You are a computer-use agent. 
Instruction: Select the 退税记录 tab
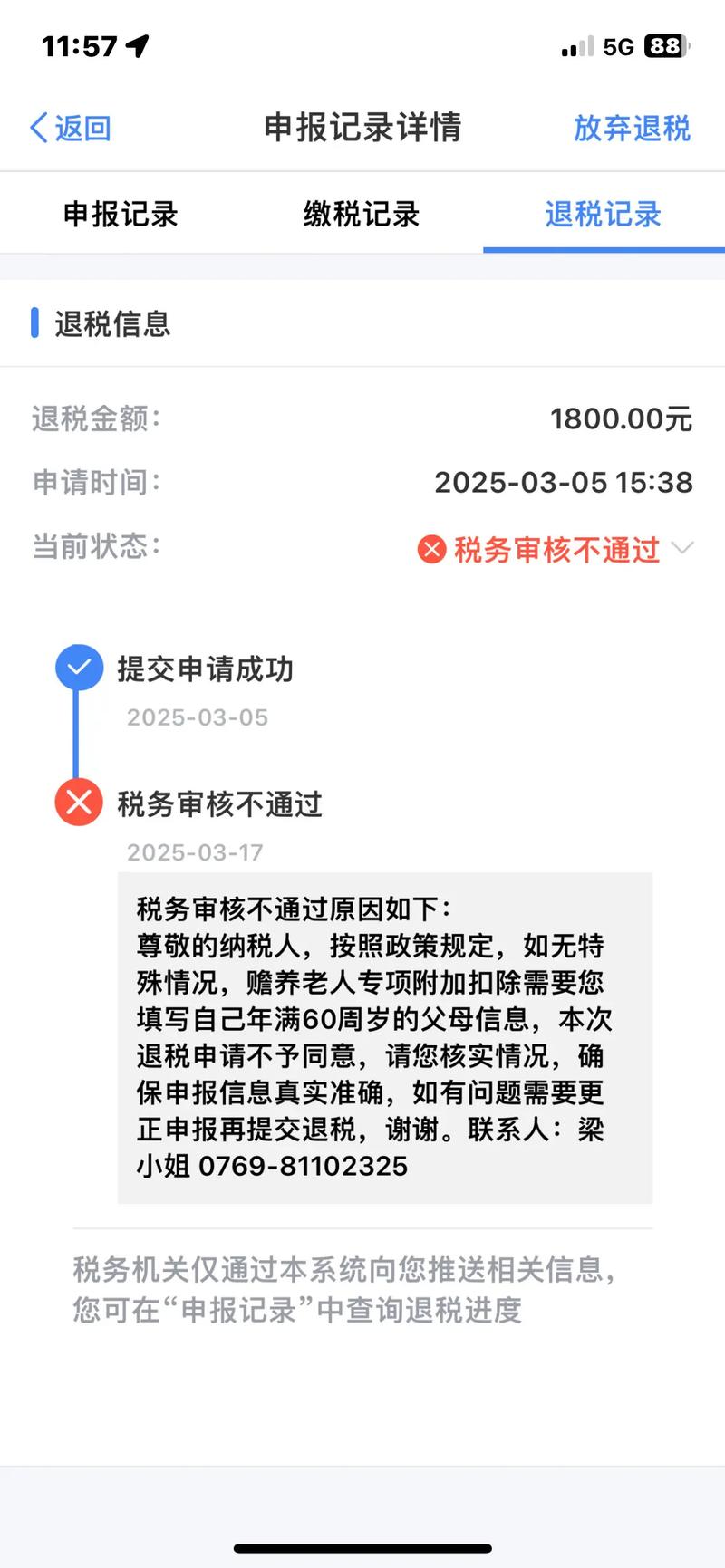pos(603,215)
